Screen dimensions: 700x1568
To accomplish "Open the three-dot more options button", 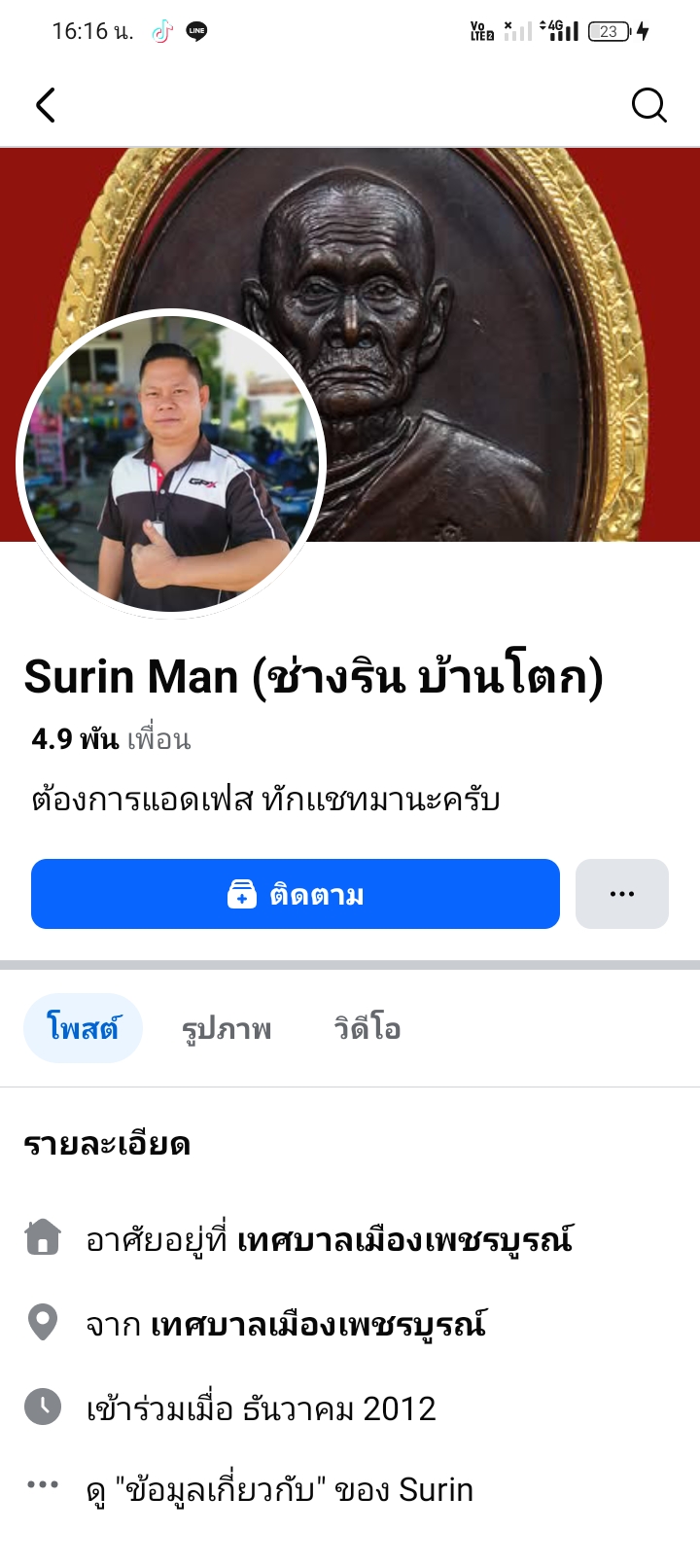I will click(x=622, y=894).
